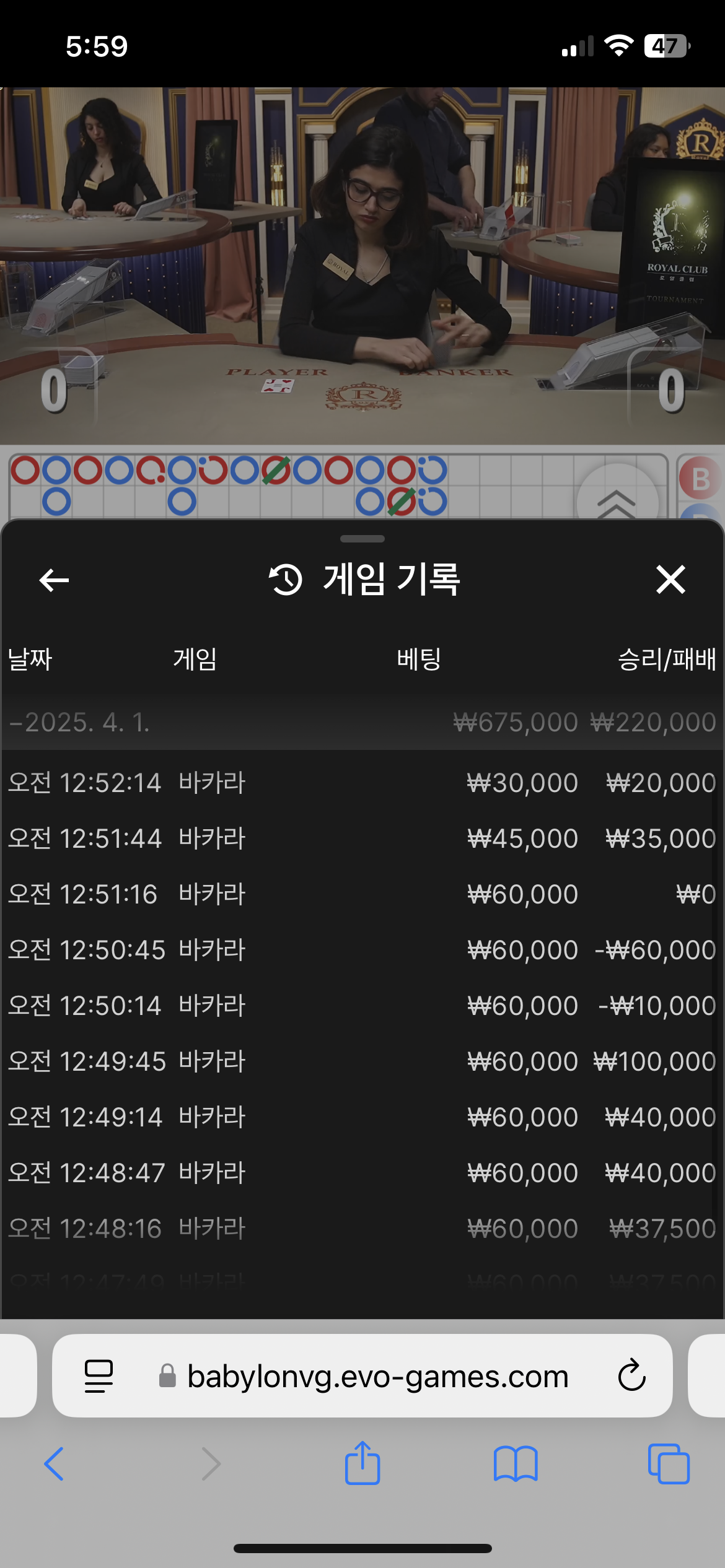Image resolution: width=725 pixels, height=1568 pixels.
Task: Close the 게임 기록 panel
Action: pyautogui.click(x=670, y=580)
